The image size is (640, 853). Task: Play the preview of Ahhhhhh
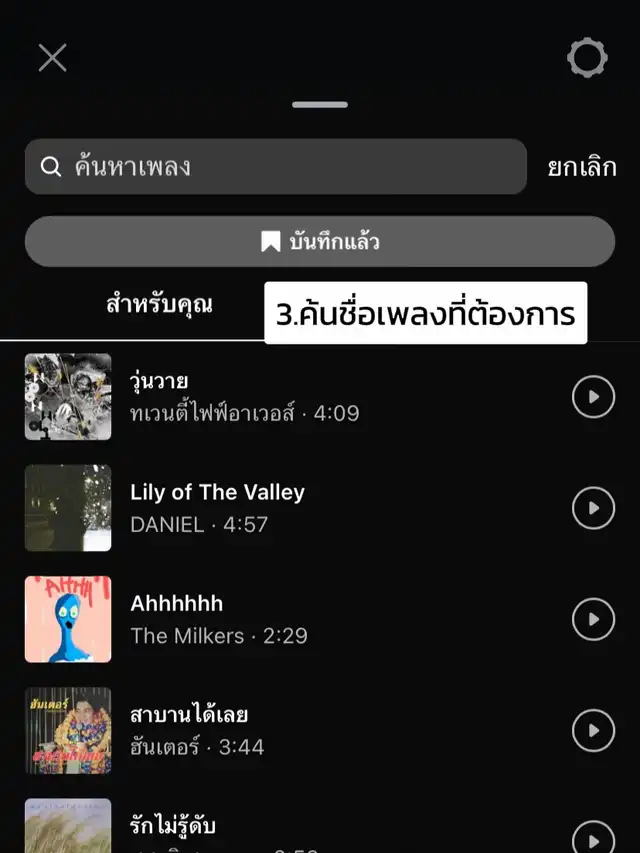[x=593, y=619]
